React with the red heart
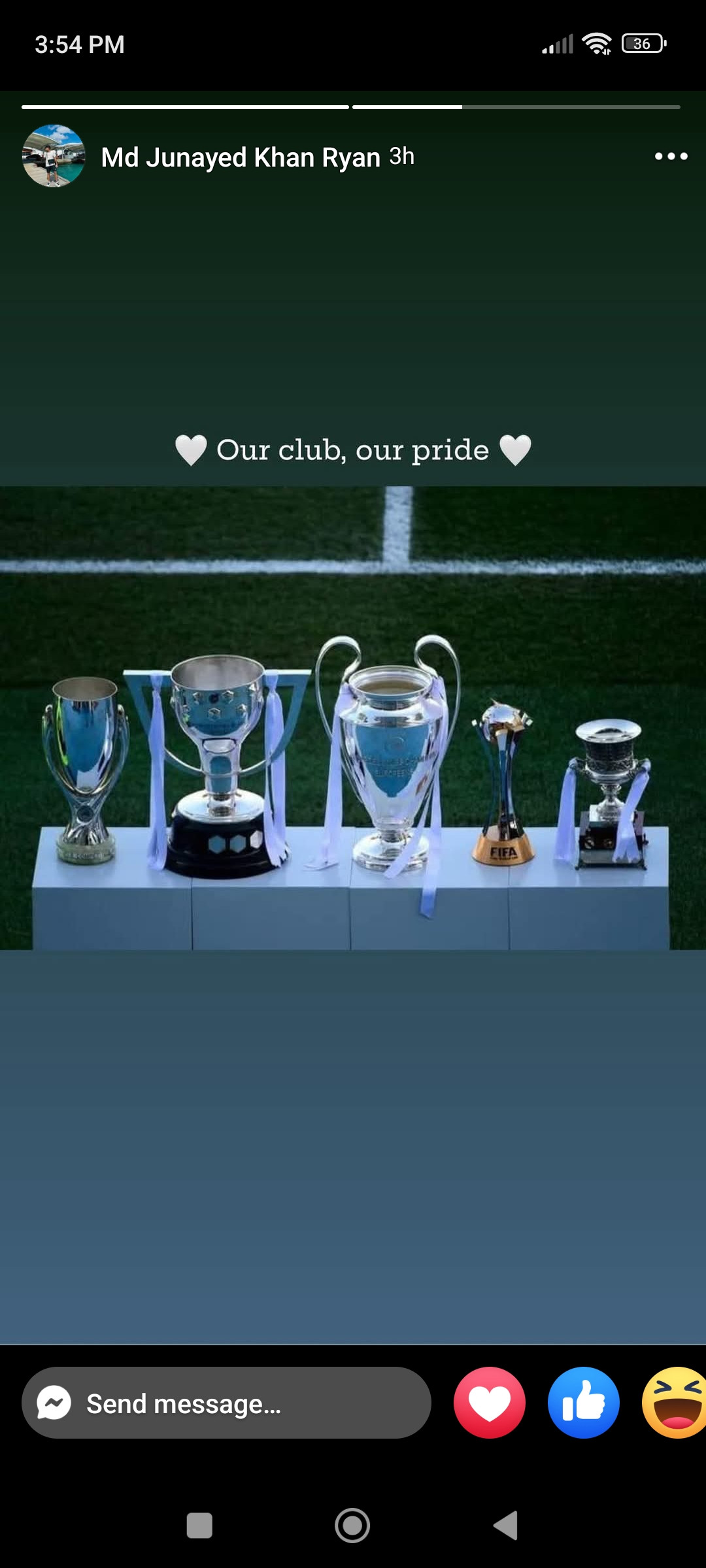Screen dimensions: 706x1568 tap(490, 1403)
